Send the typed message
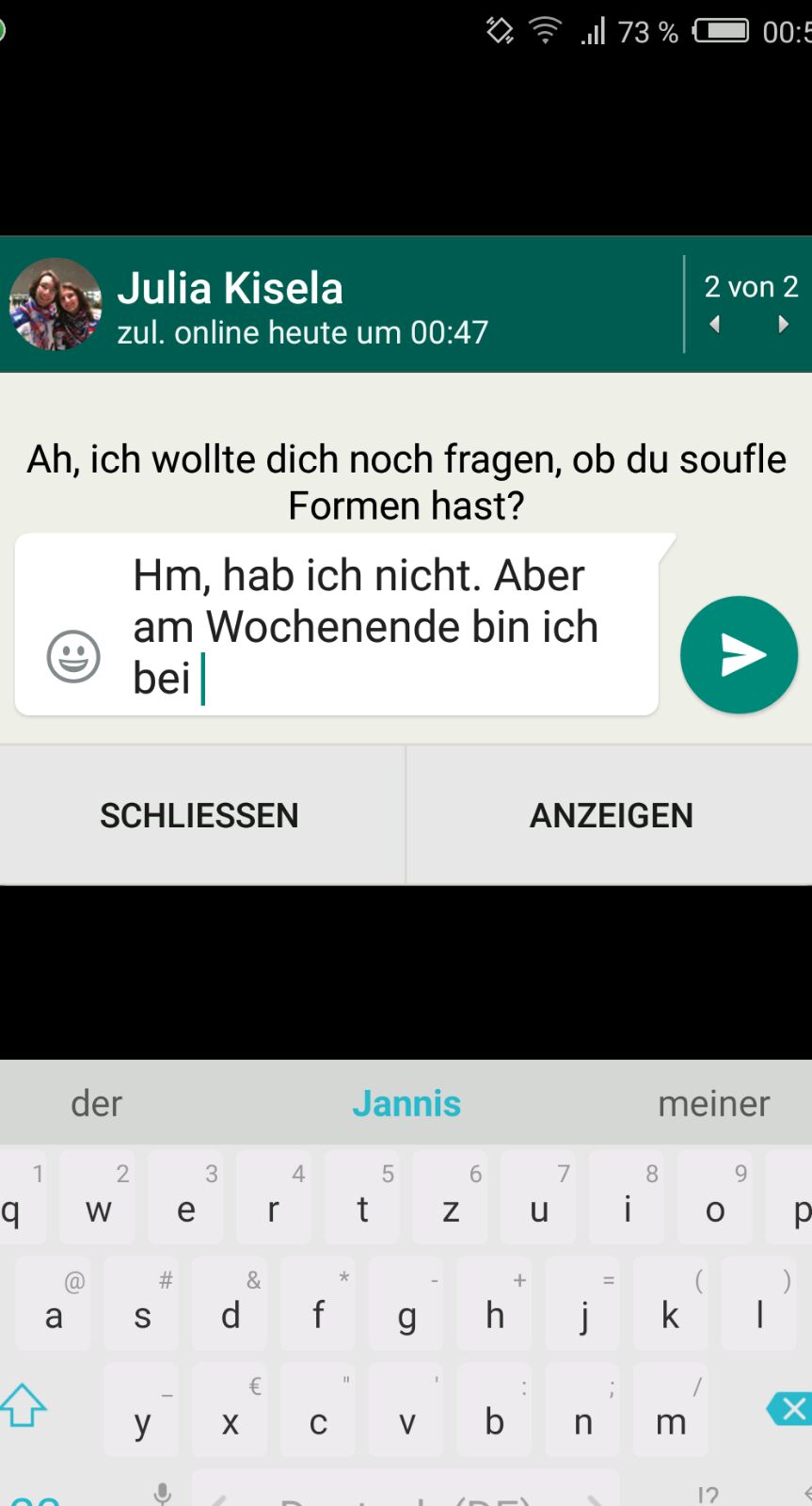This screenshot has width=812, height=1506. (740, 655)
